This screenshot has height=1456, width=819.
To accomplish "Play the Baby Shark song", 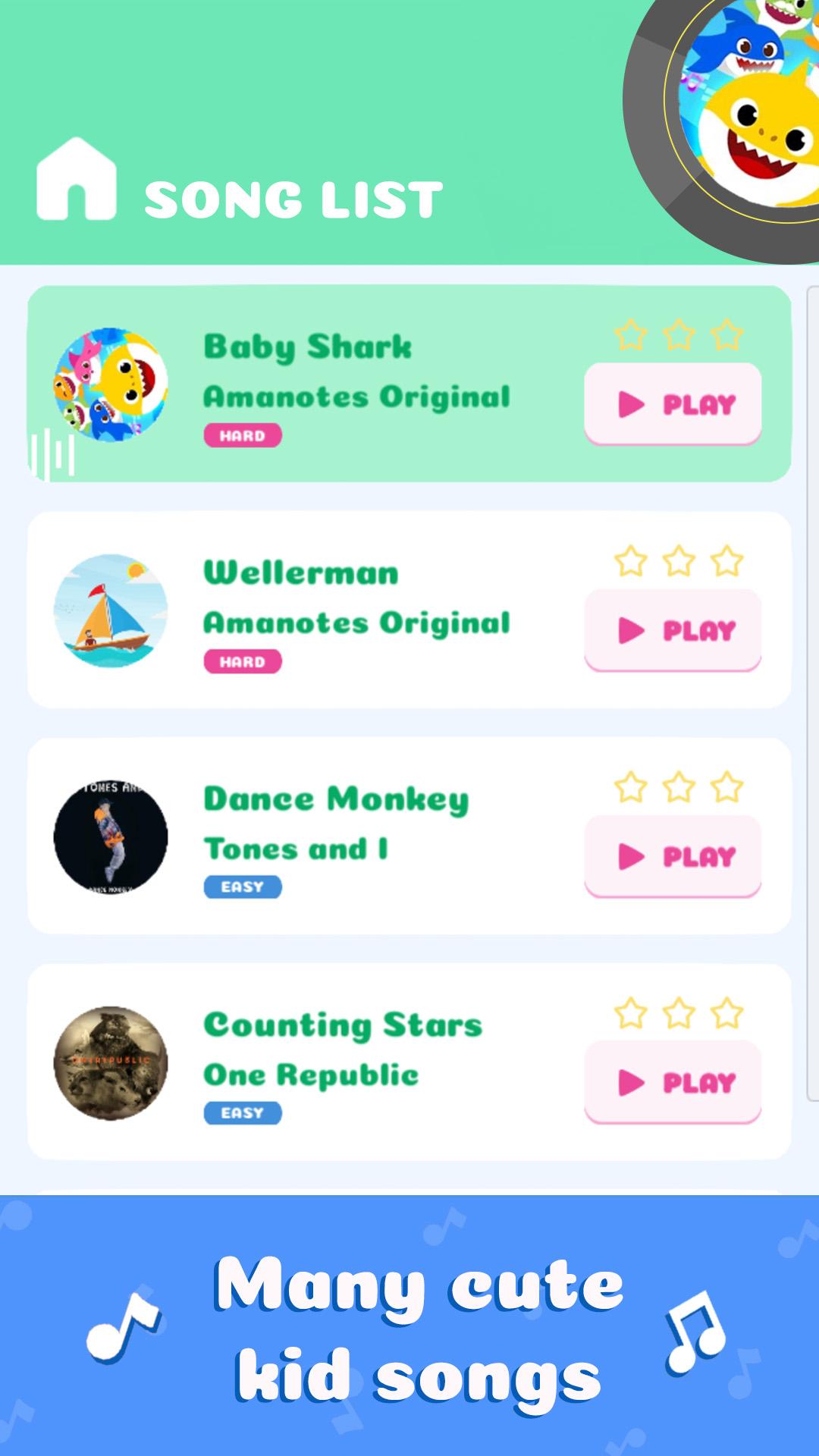I will point(673,403).
